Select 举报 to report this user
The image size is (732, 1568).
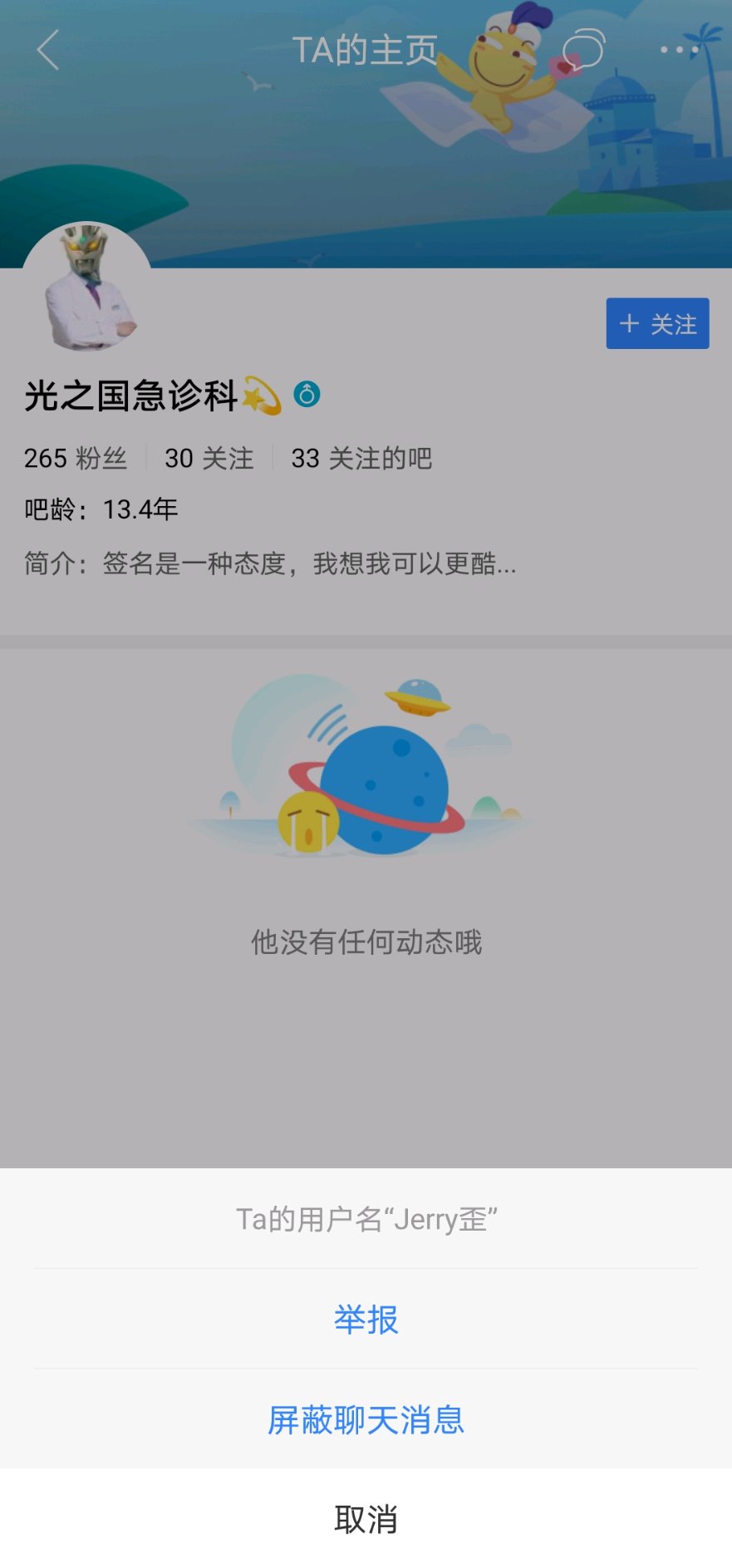click(366, 1319)
